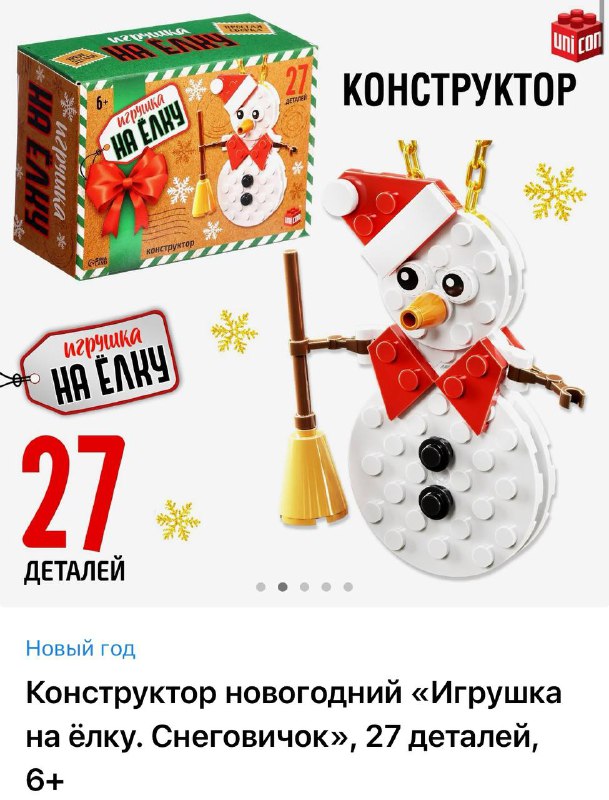Jump to the first photo via page dots
Viewport: 609px width, 800px height.
(260, 587)
